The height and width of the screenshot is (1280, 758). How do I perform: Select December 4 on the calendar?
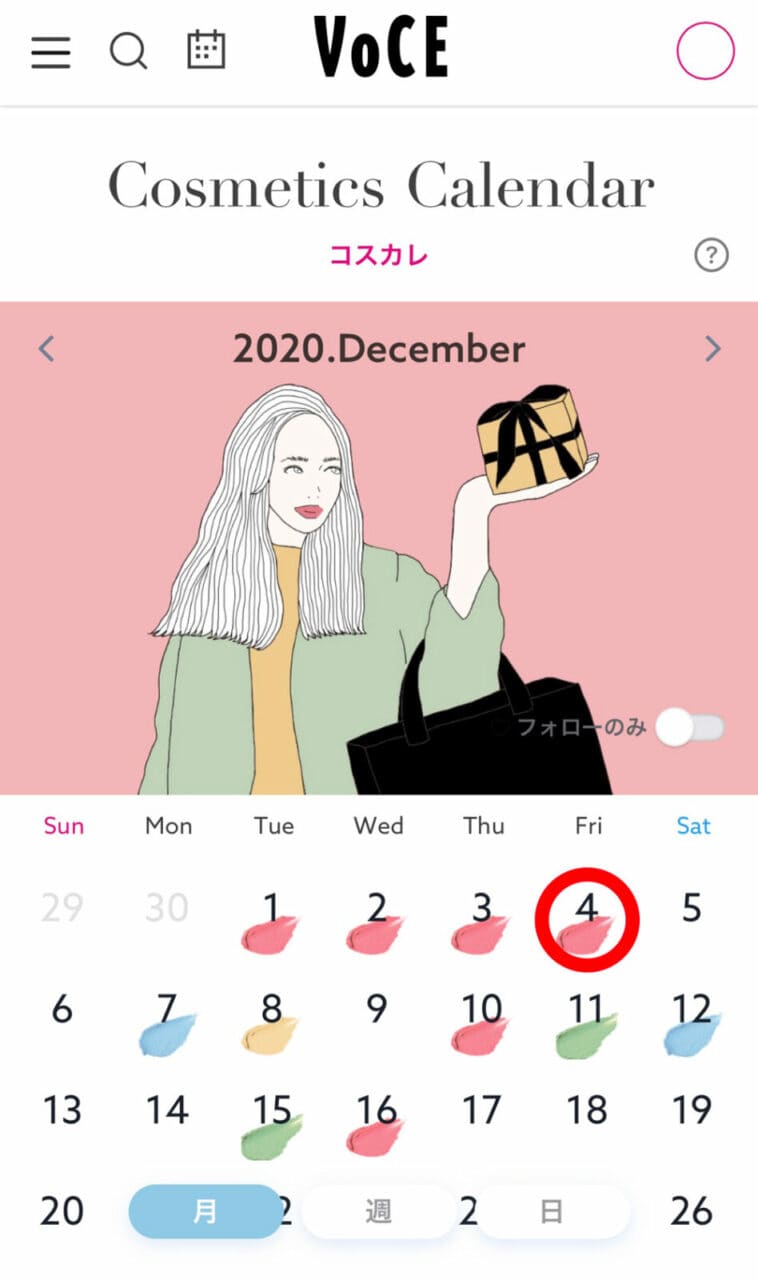(587, 920)
